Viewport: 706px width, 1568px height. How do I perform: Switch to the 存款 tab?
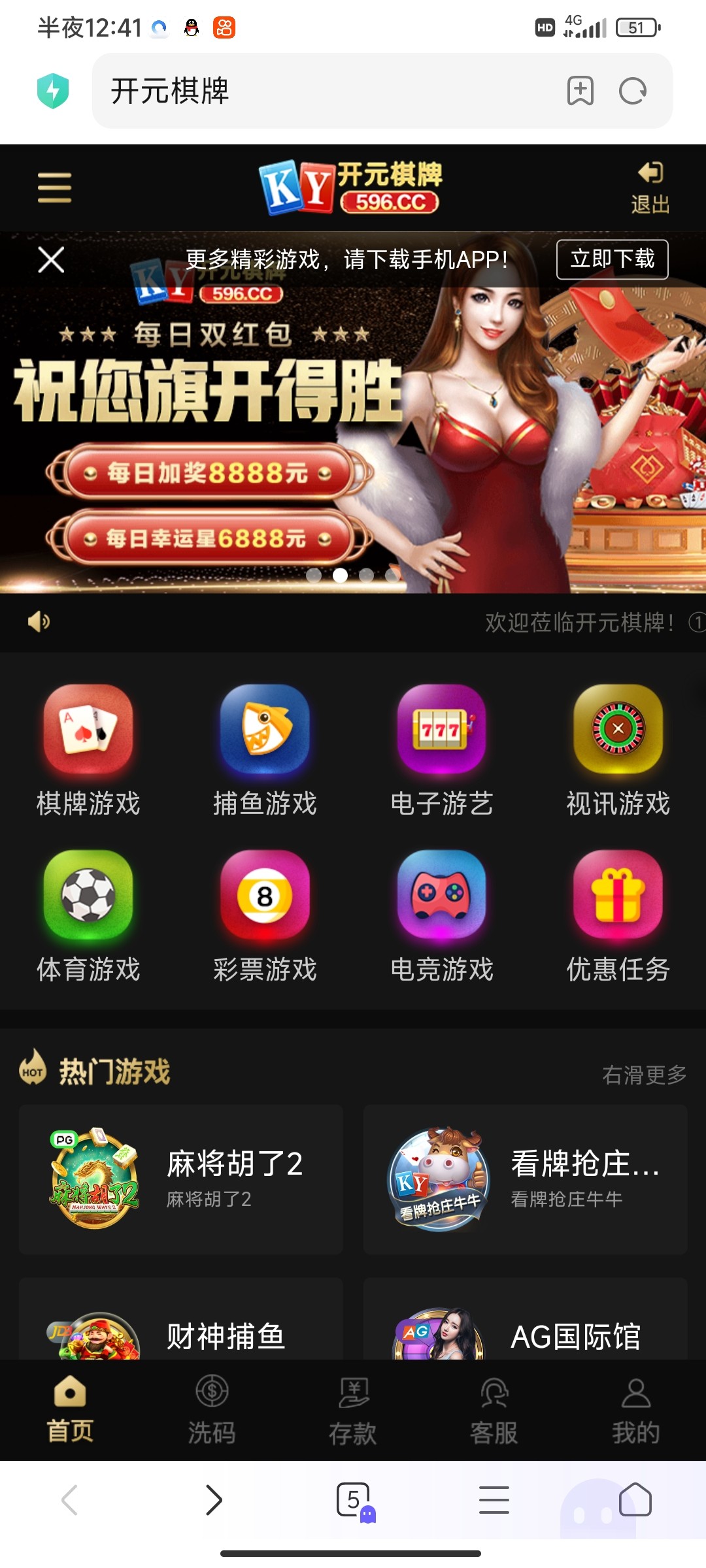(353, 1410)
